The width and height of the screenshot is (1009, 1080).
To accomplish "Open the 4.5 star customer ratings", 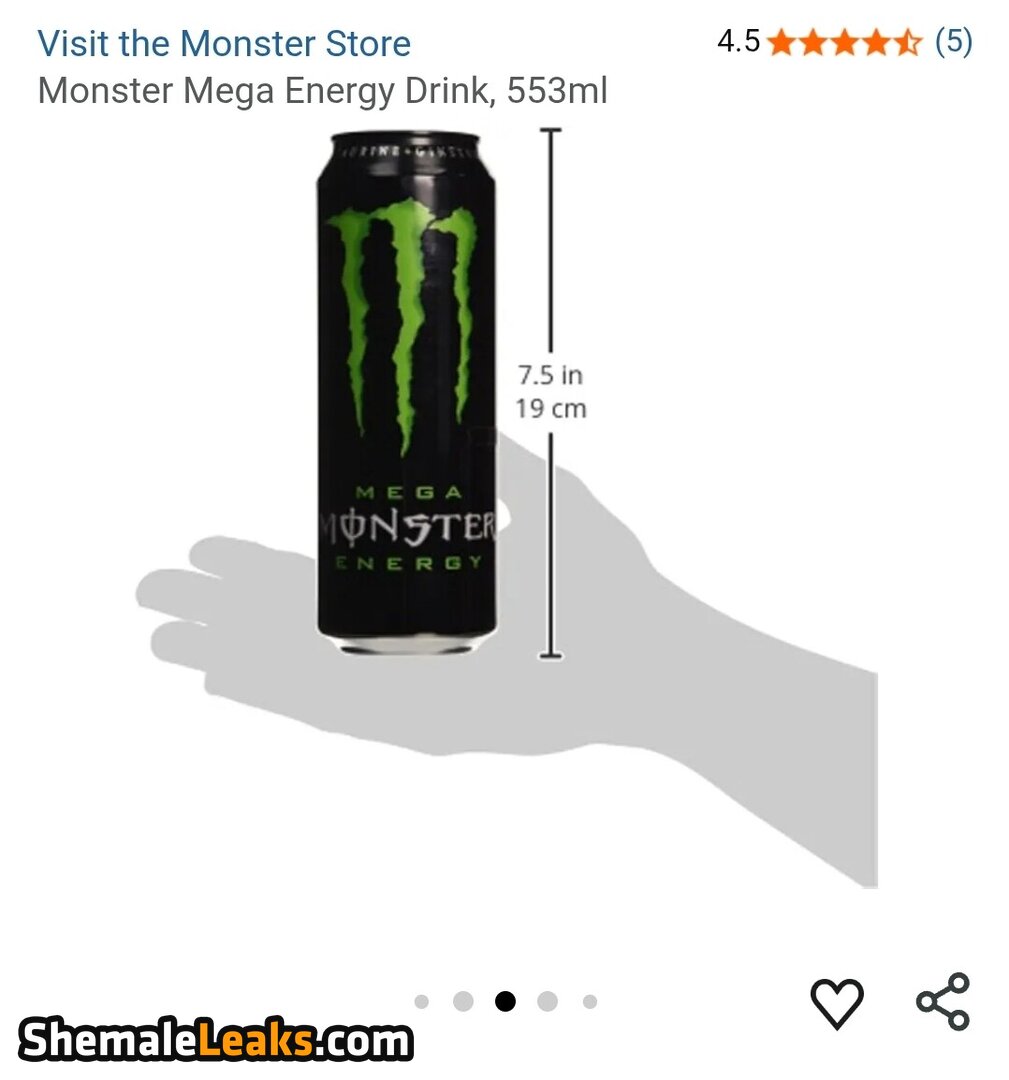I will point(843,42).
